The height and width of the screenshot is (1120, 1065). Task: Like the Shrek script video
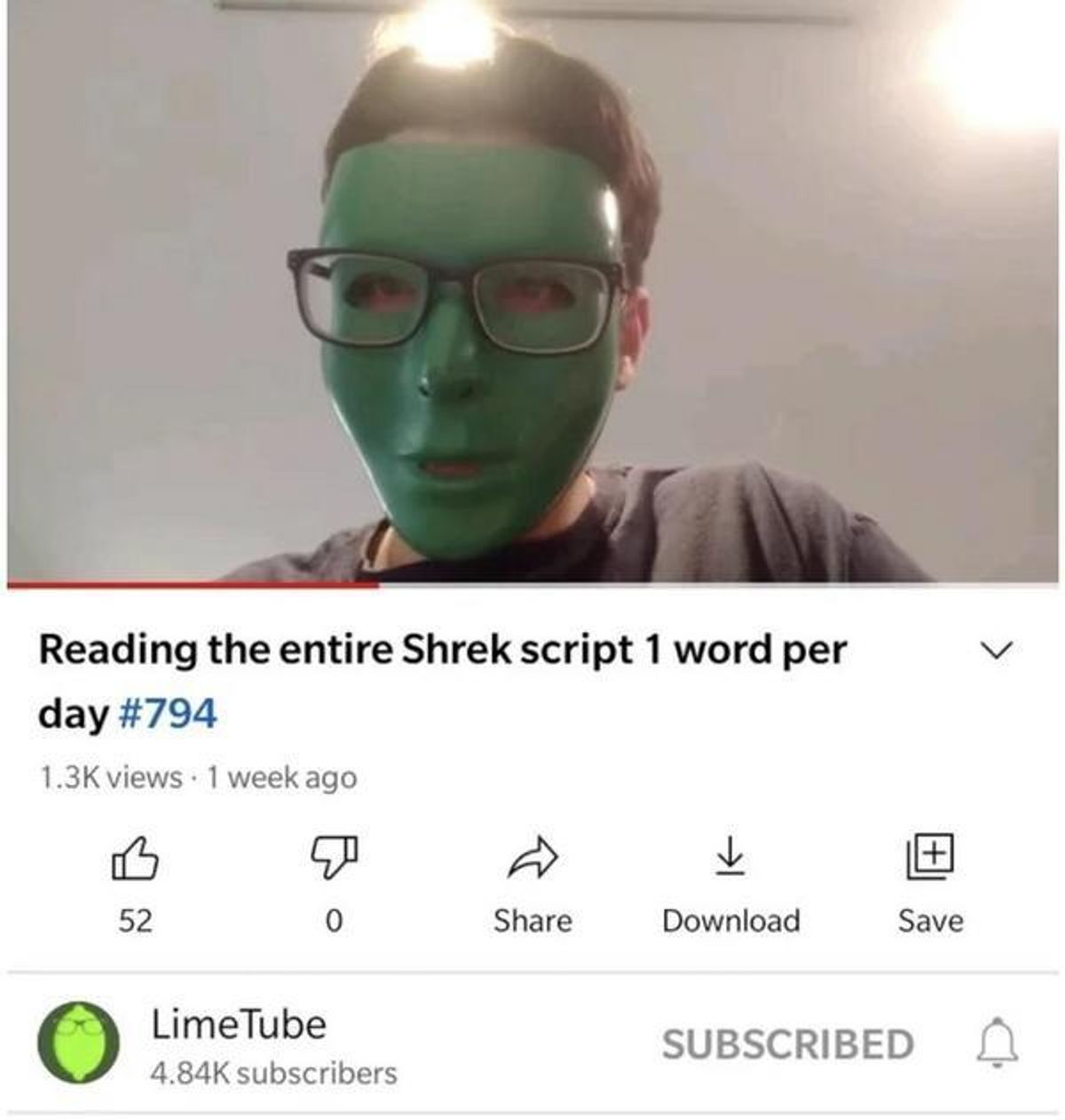tap(135, 861)
